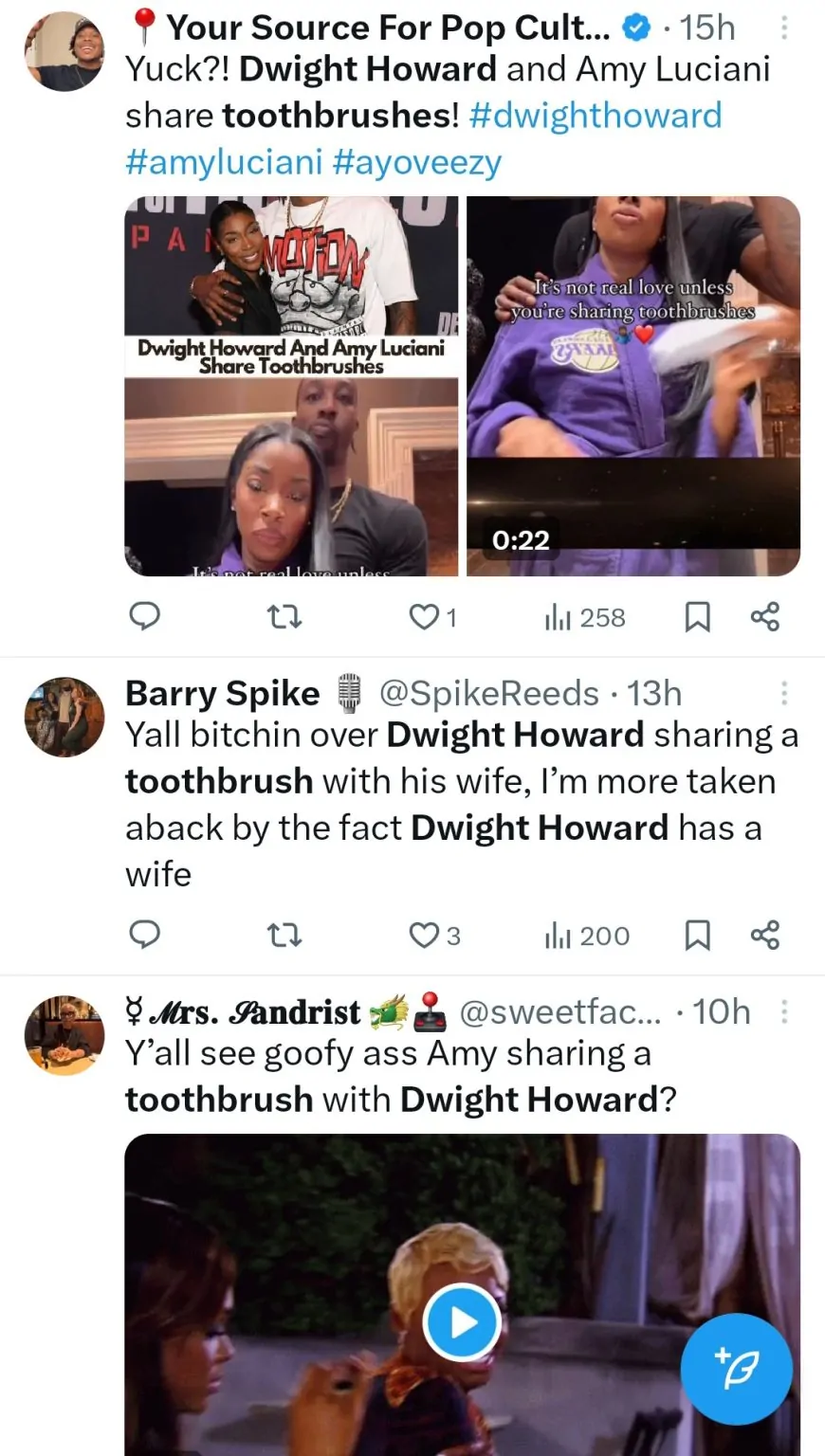Reply to Barry Spike's tweet
The height and width of the screenshot is (1456, 825).
tap(143, 936)
